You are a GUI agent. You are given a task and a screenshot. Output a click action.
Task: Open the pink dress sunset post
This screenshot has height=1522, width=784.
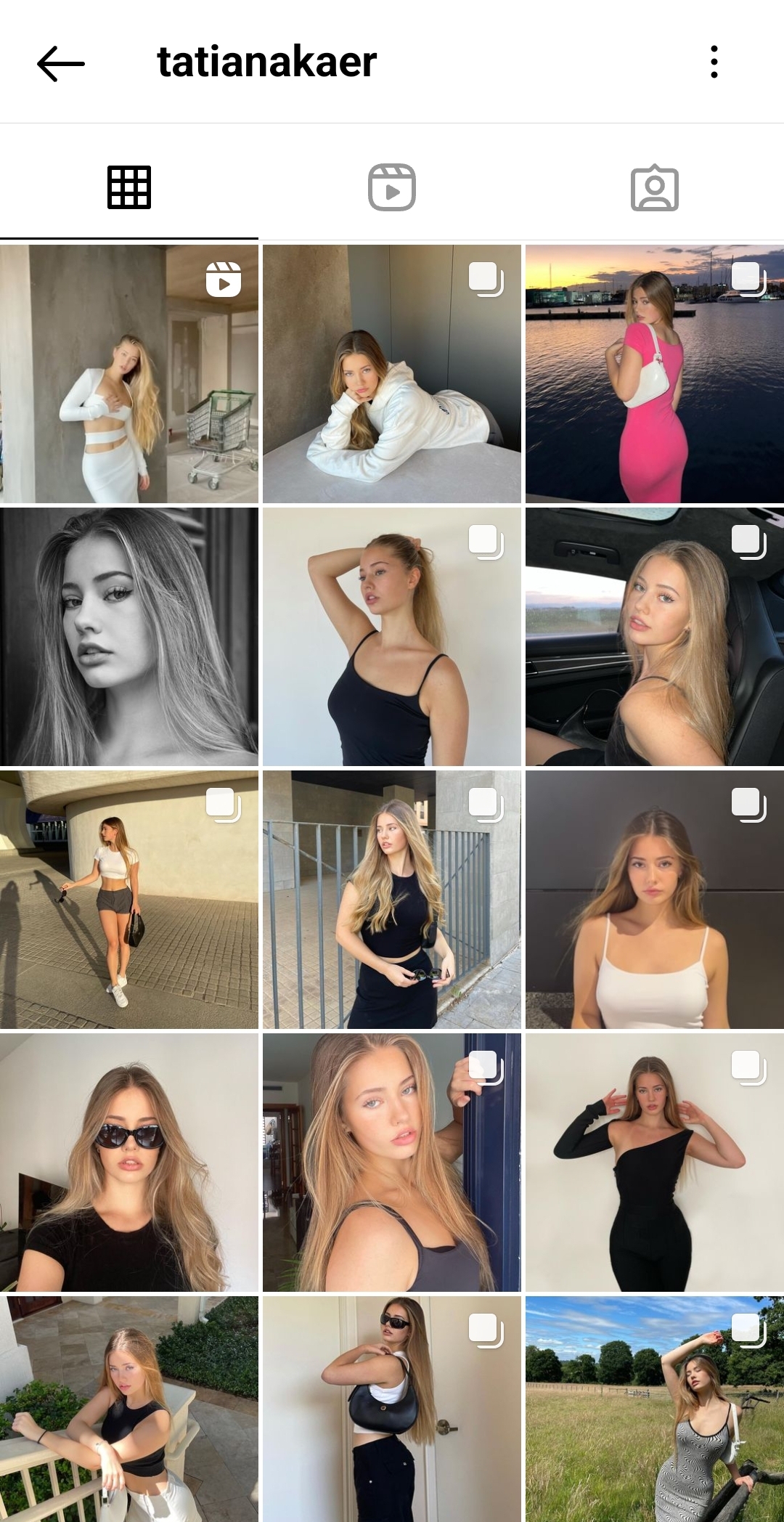point(655,374)
